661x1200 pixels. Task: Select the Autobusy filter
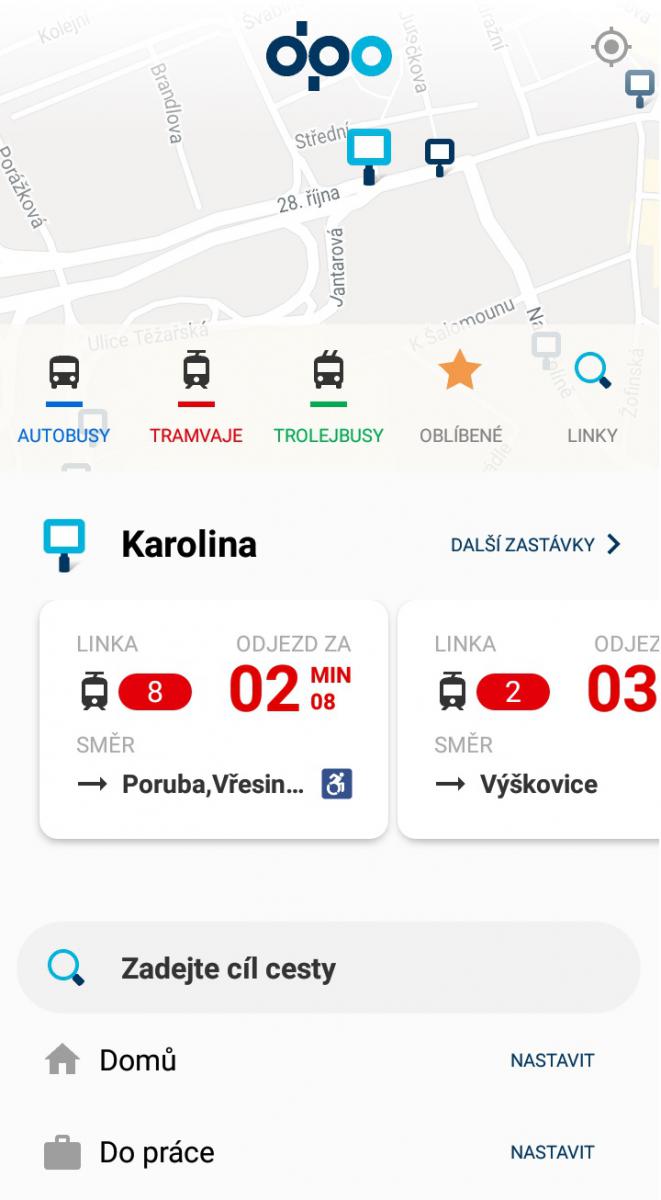(x=64, y=398)
